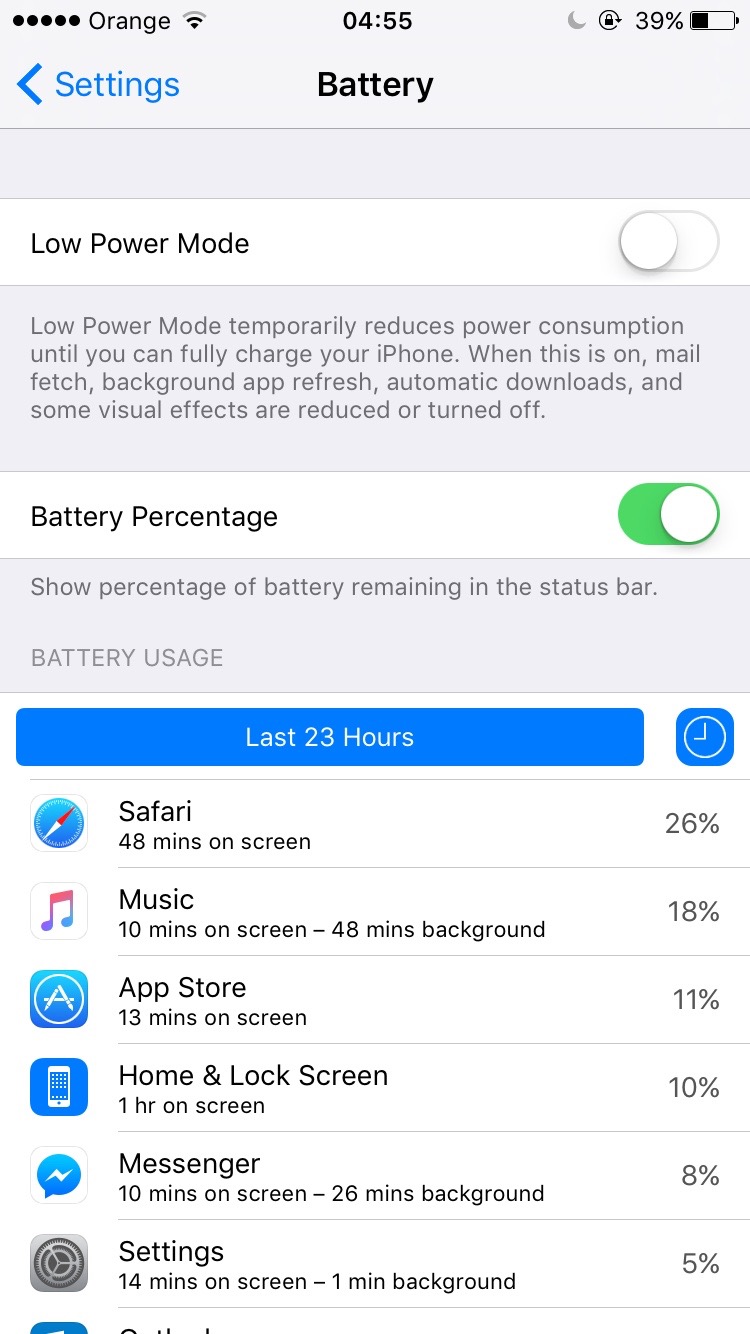Tap the clock icon for usage times
Viewport: 750px width, 1334px height.
(705, 737)
